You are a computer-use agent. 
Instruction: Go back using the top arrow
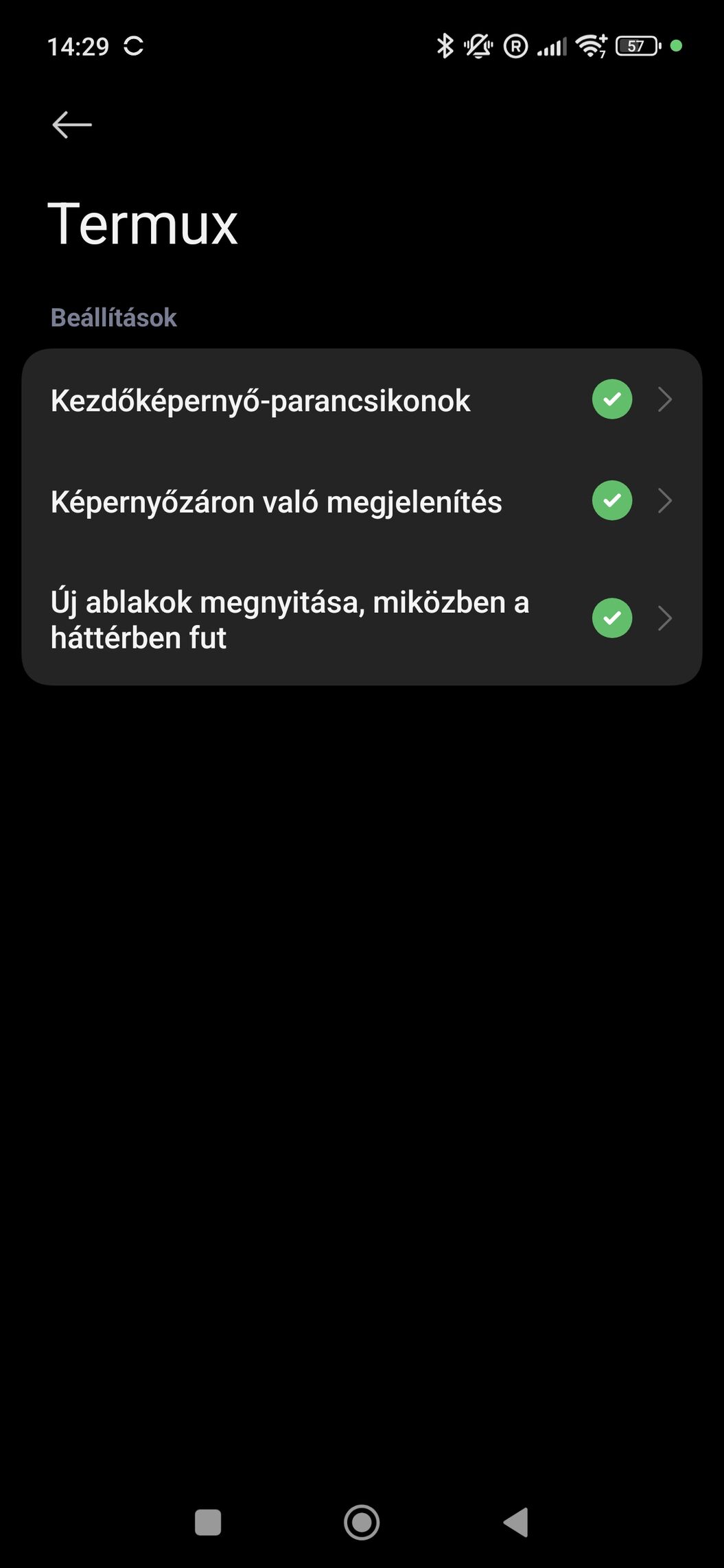coord(72,125)
